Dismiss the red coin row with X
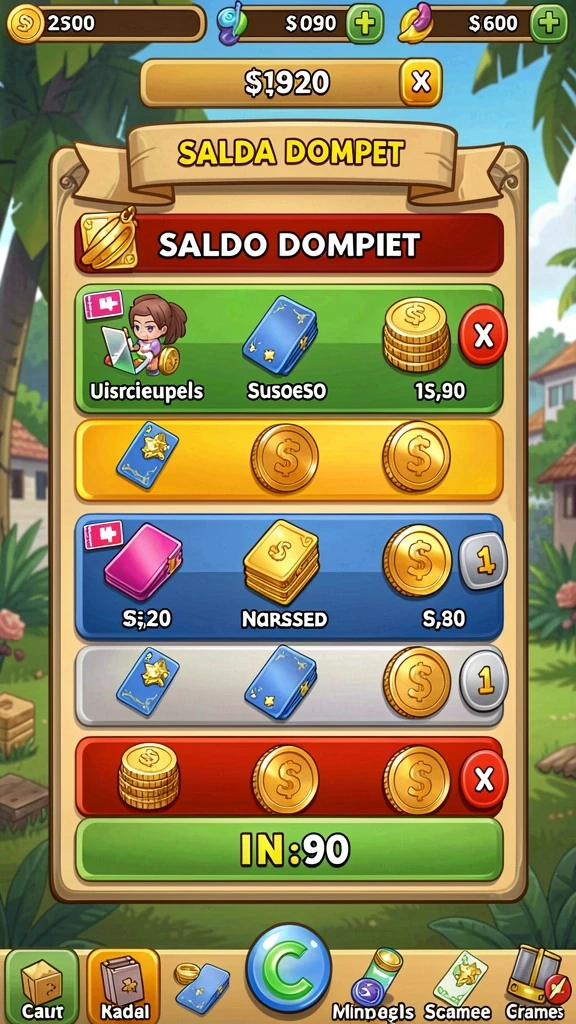This screenshot has height=1024, width=576. tap(483, 779)
